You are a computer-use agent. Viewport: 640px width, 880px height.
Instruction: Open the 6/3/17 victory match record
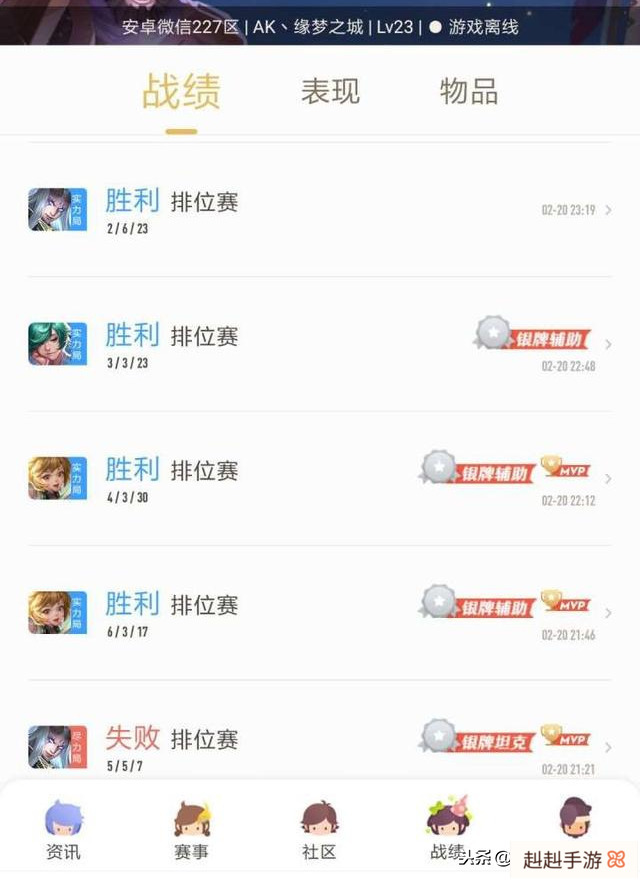(320, 613)
